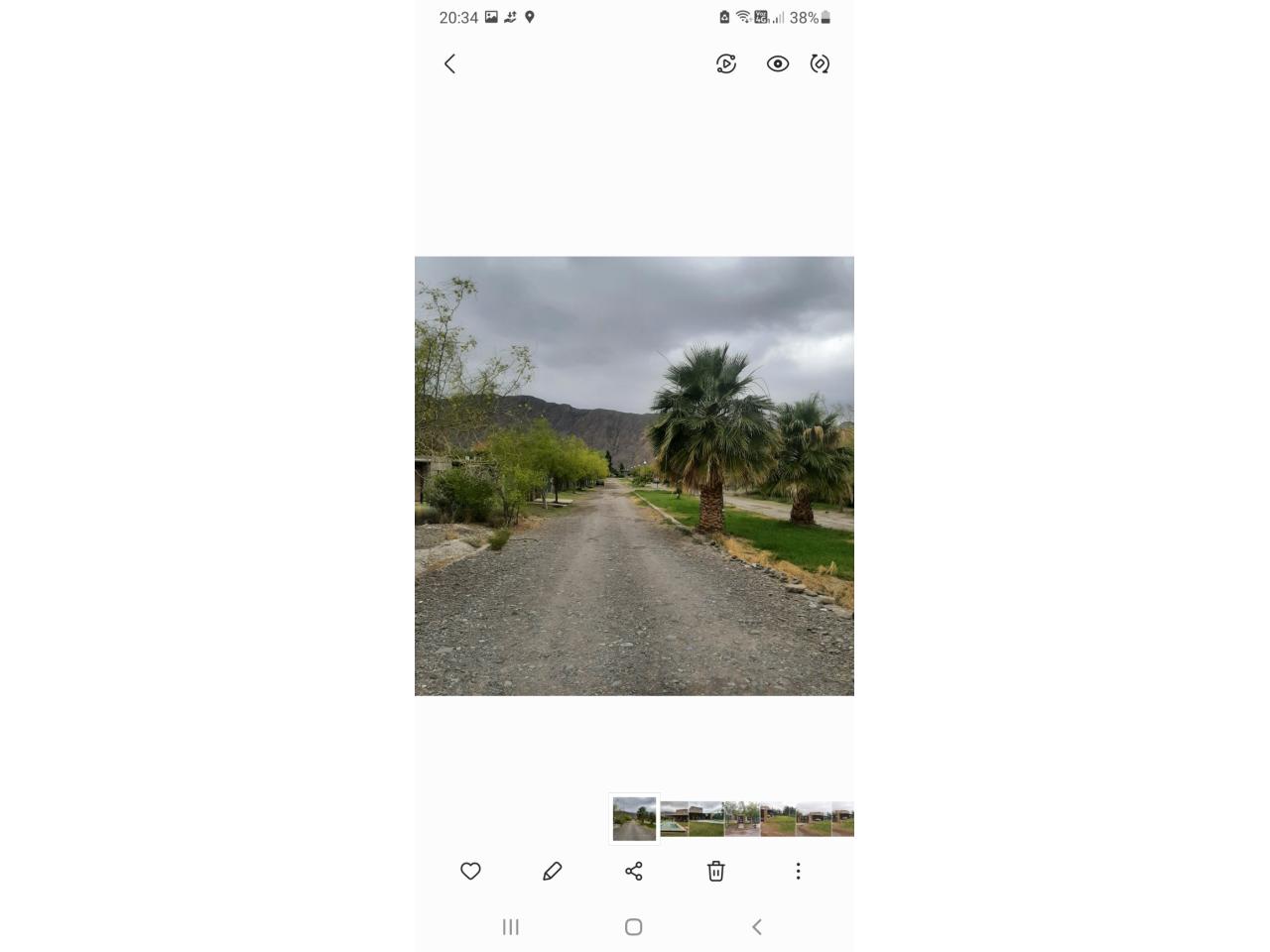Select the currently highlighted road thumbnail
Image resolution: width=1270 pixels, height=952 pixels.
coord(634,819)
